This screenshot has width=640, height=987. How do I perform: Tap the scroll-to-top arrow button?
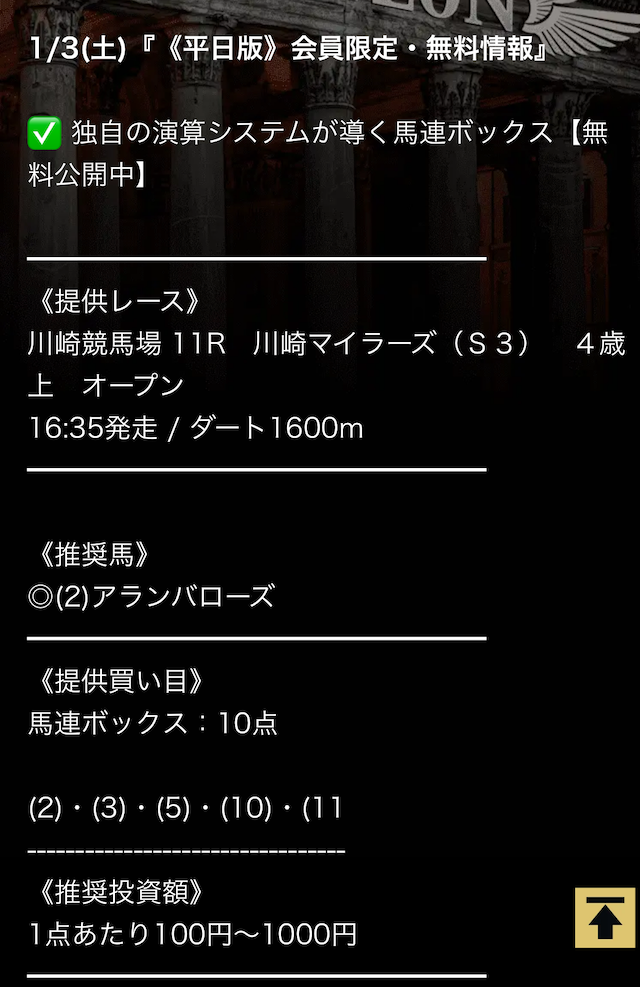pyautogui.click(x=604, y=917)
